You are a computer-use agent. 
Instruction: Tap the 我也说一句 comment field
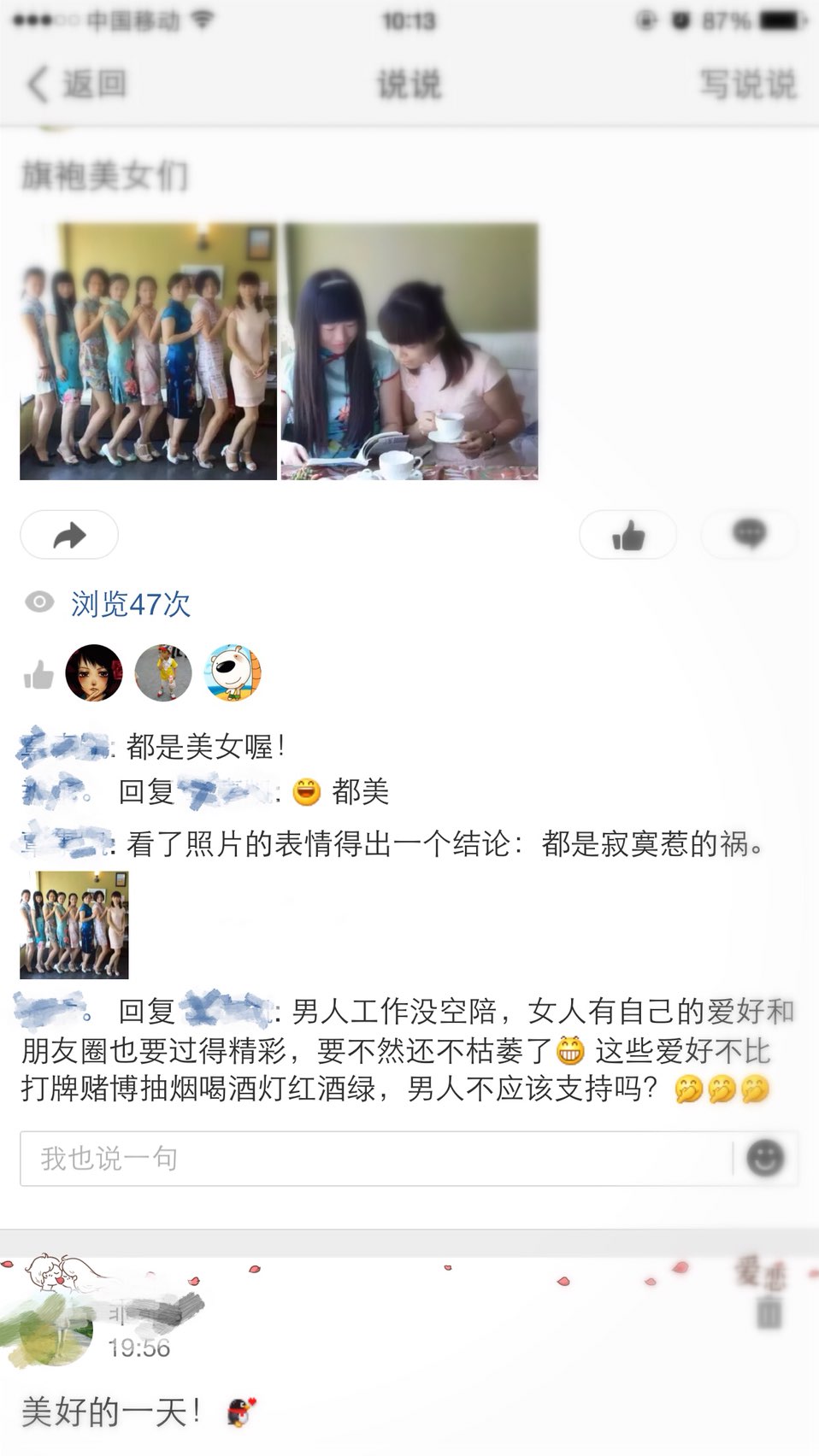click(x=376, y=1159)
